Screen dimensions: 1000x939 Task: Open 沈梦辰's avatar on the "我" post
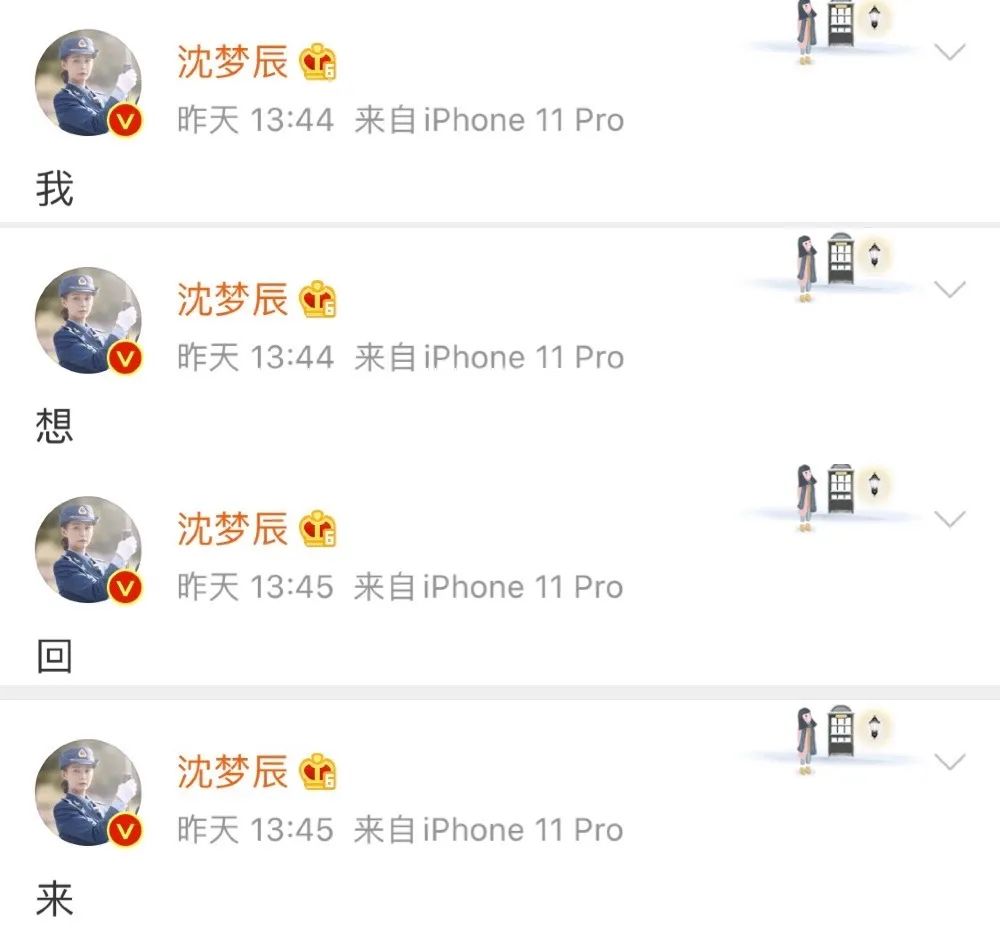tap(88, 82)
